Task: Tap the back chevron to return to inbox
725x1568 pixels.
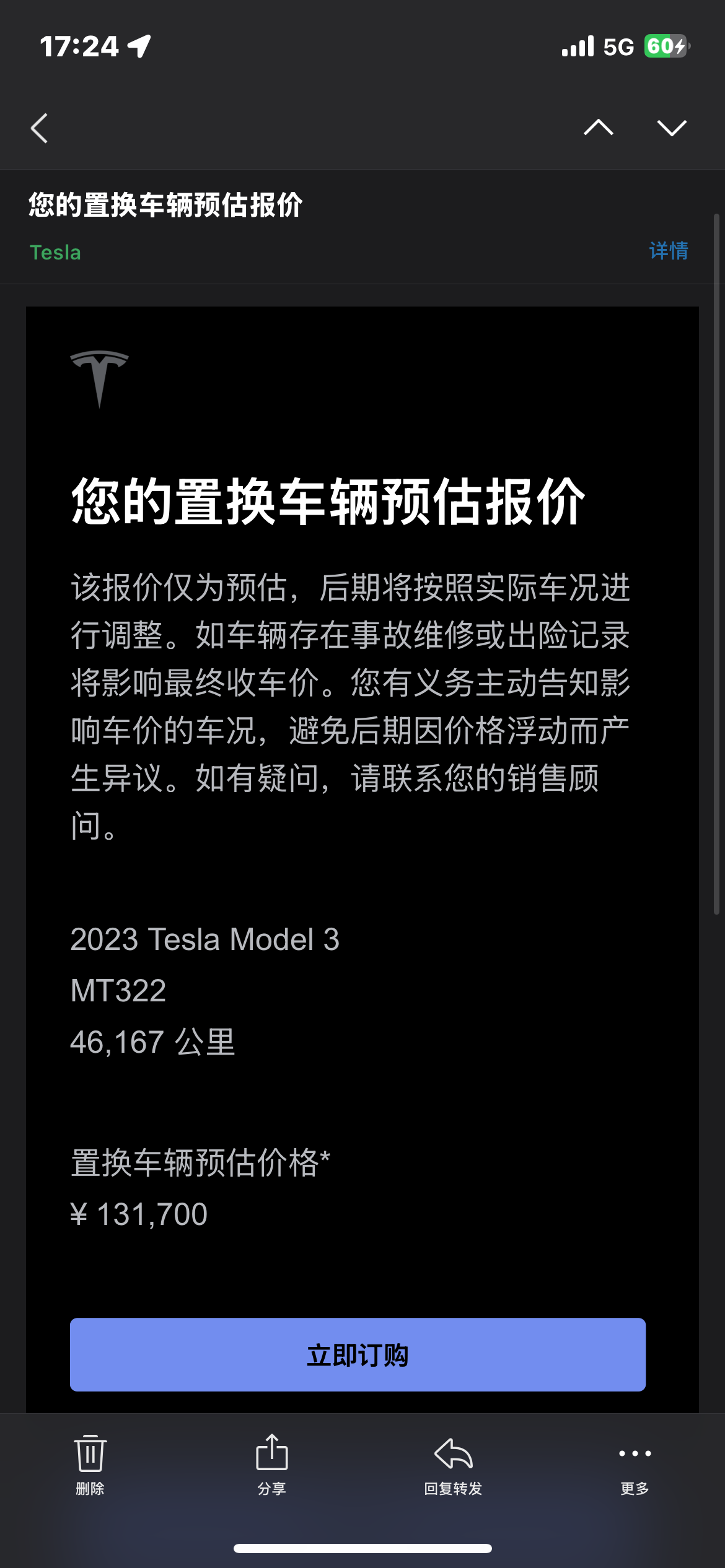Action: pos(40,128)
